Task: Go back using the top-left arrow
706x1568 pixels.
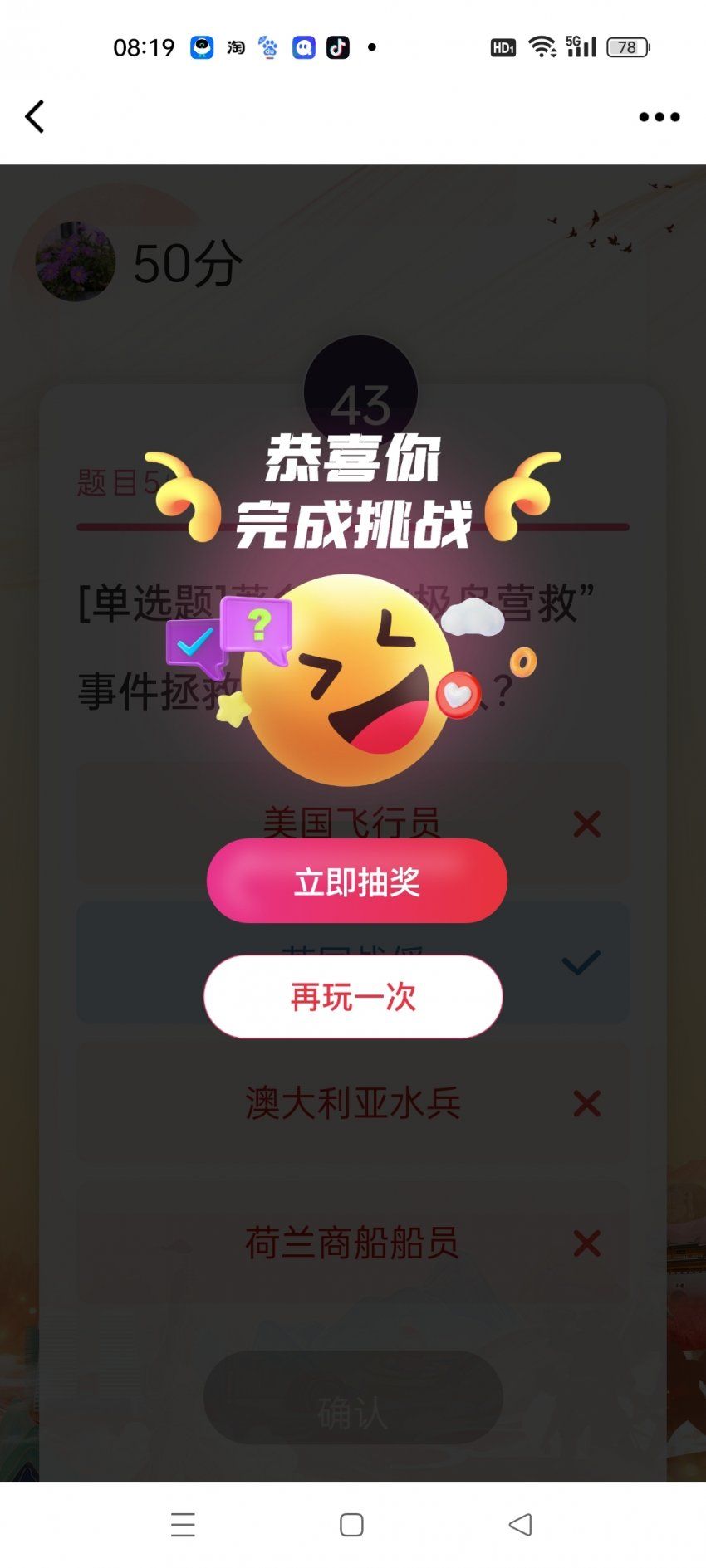Action: tap(35, 117)
